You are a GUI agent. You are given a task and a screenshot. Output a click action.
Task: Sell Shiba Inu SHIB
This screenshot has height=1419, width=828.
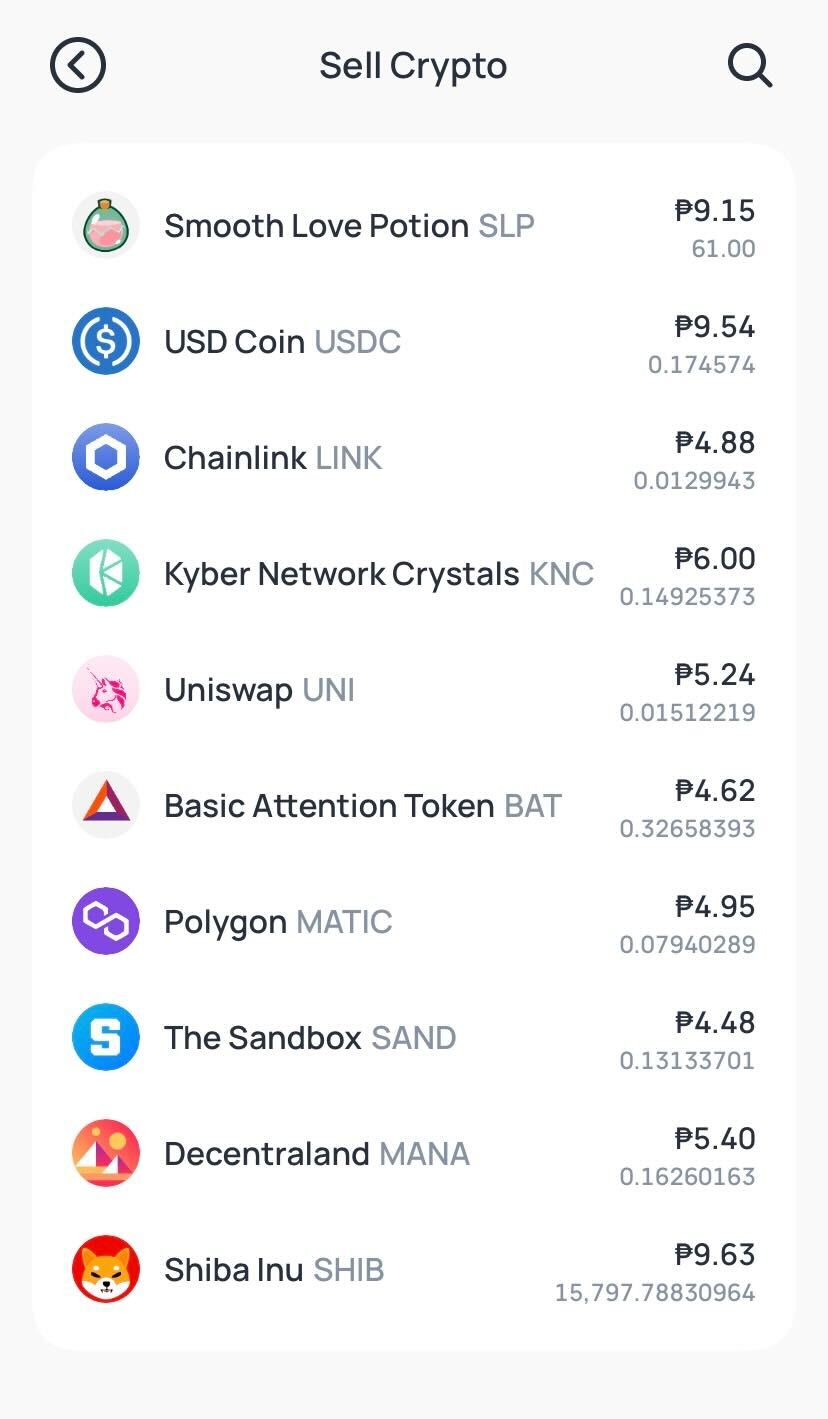274,1270
